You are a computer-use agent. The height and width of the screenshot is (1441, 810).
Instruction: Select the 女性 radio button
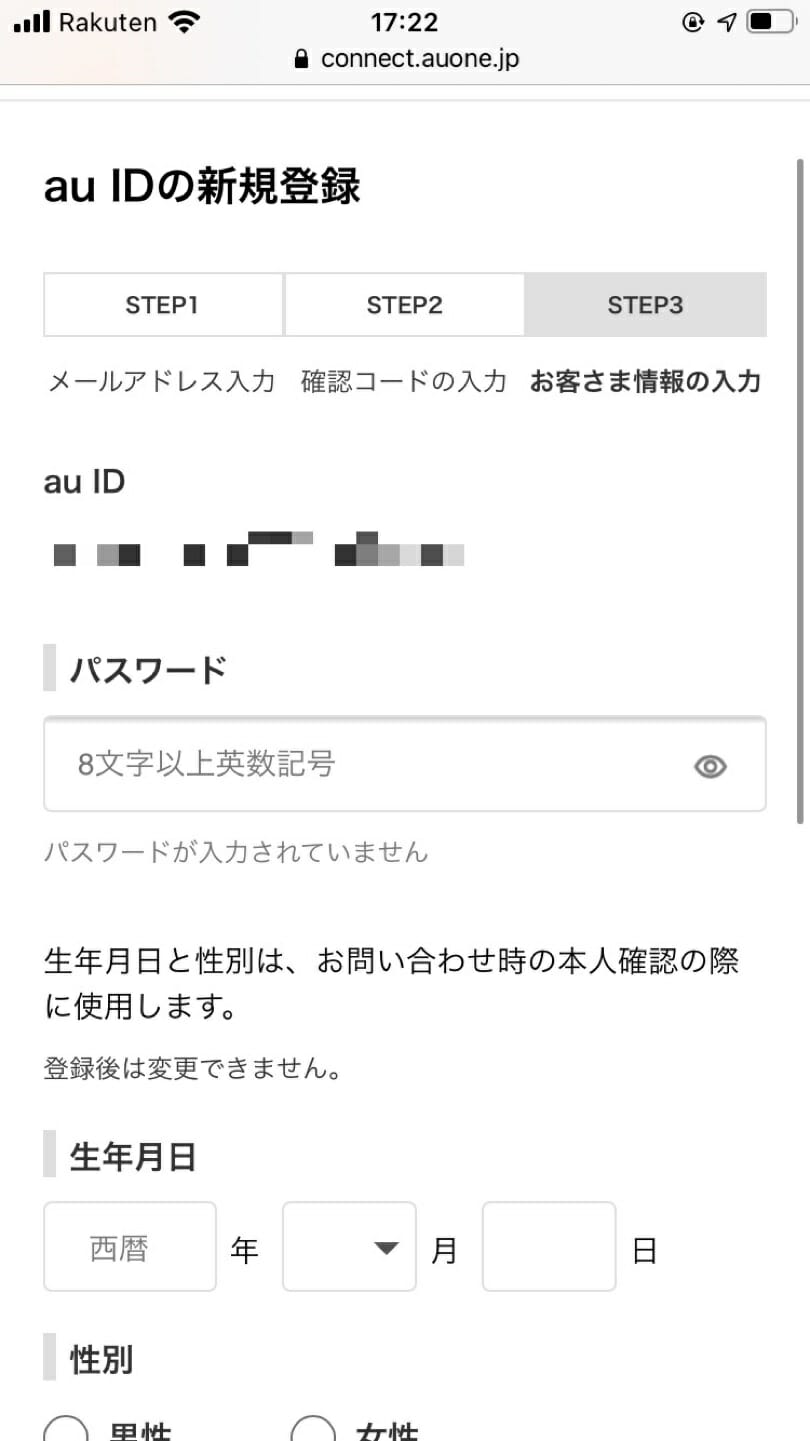tap(312, 1428)
